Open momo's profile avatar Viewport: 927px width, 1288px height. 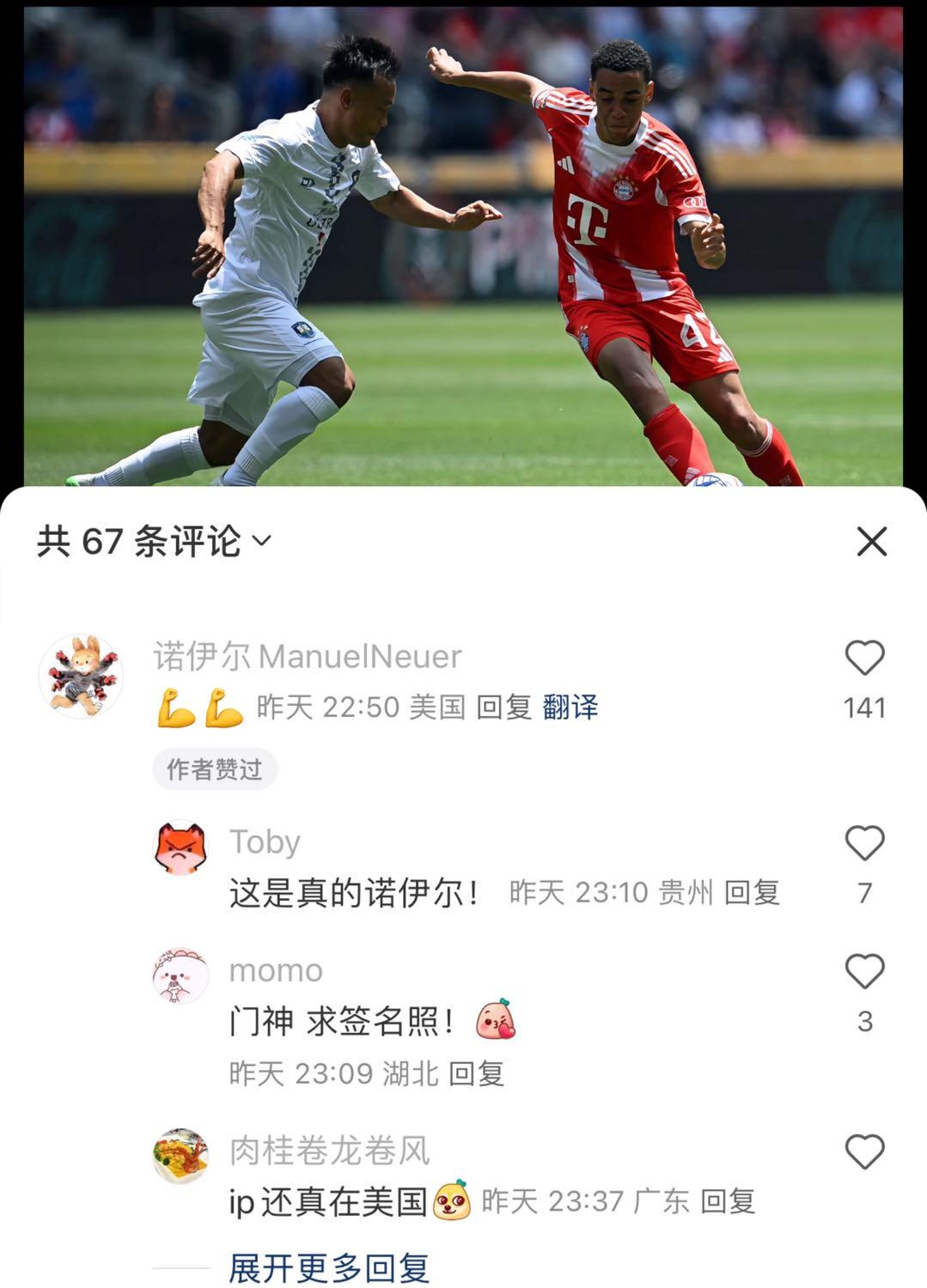click(180, 977)
